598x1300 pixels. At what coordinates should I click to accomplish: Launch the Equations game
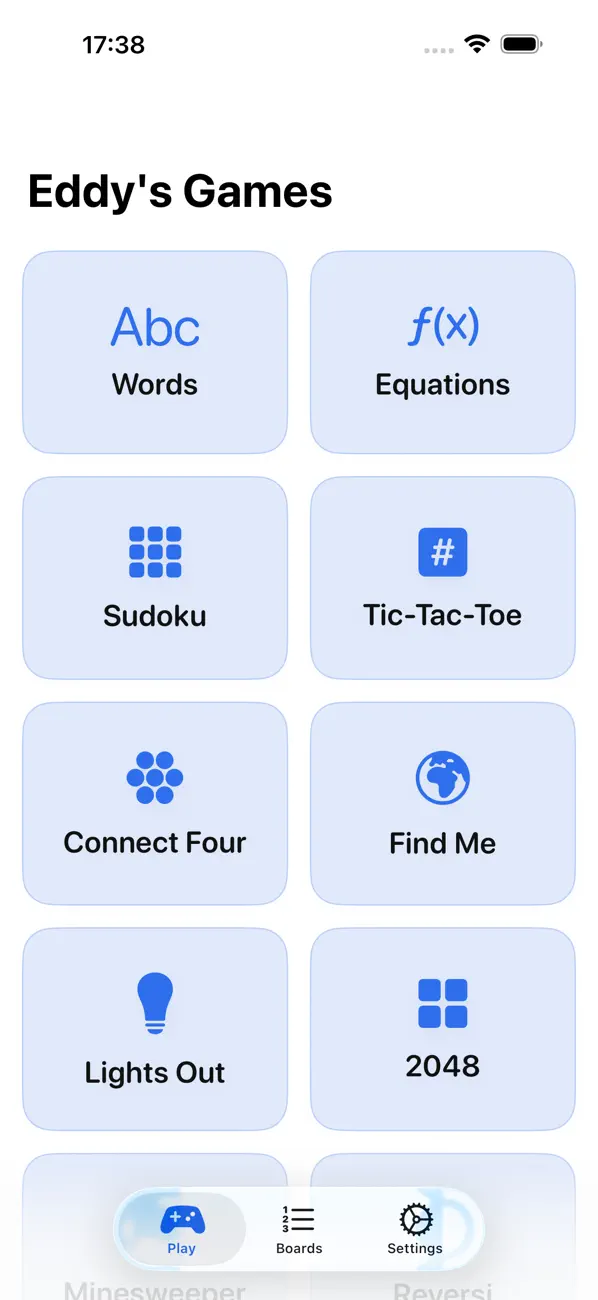point(443,352)
